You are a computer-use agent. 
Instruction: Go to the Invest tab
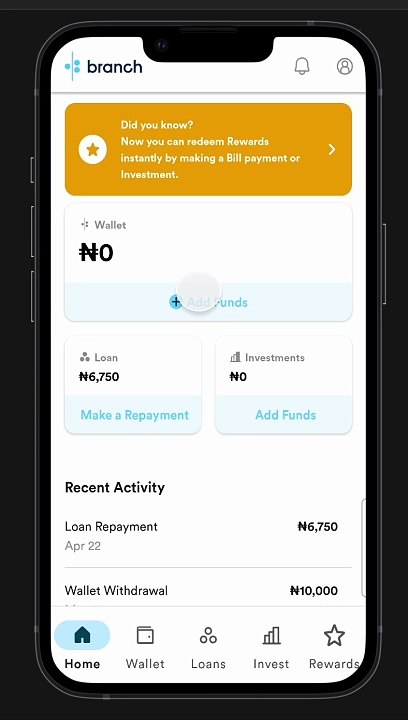point(271,647)
